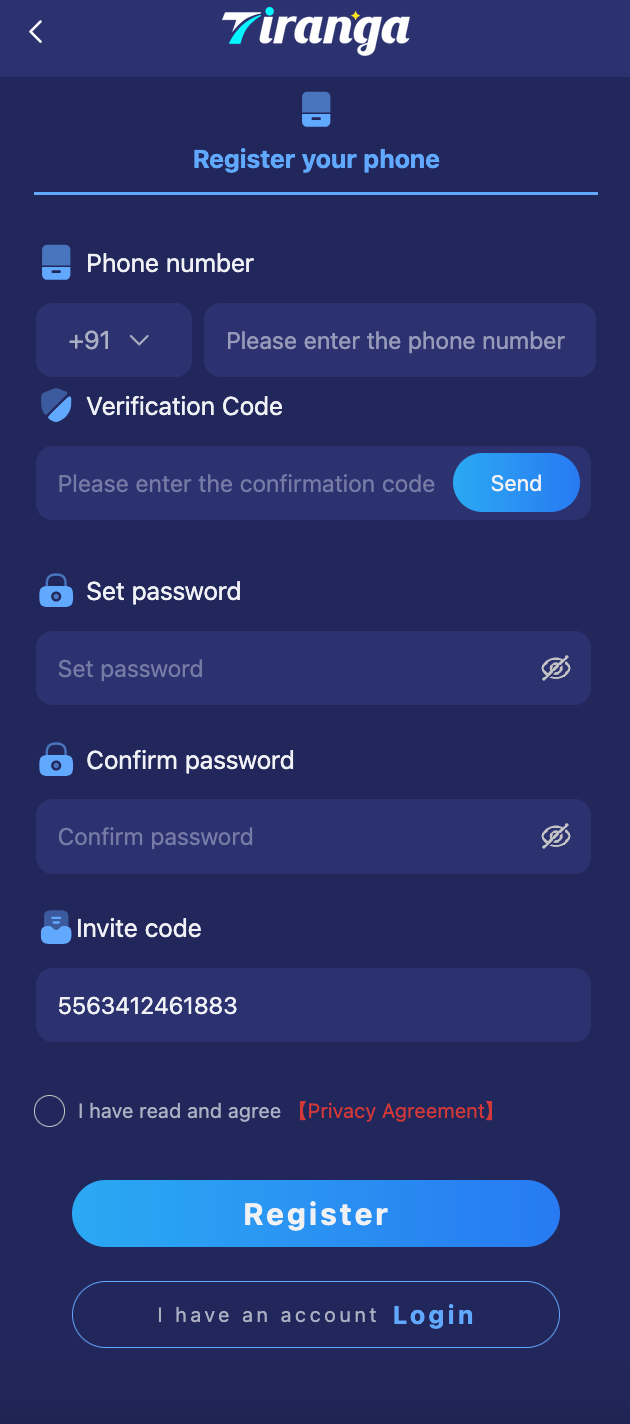This screenshot has width=630, height=1424.
Task: Focus the phone number input field
Action: (398, 341)
